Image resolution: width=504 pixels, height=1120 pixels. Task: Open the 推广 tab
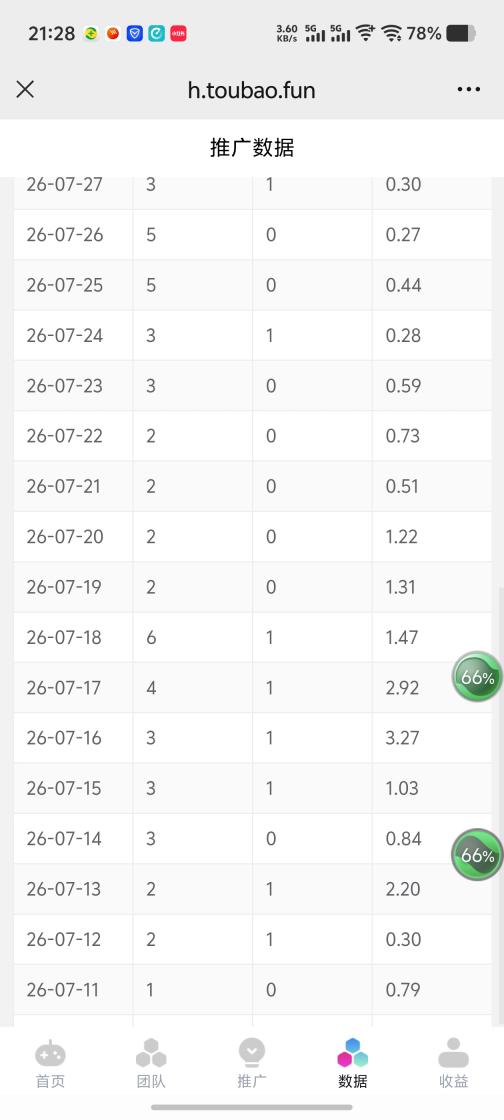[x=251, y=1063]
